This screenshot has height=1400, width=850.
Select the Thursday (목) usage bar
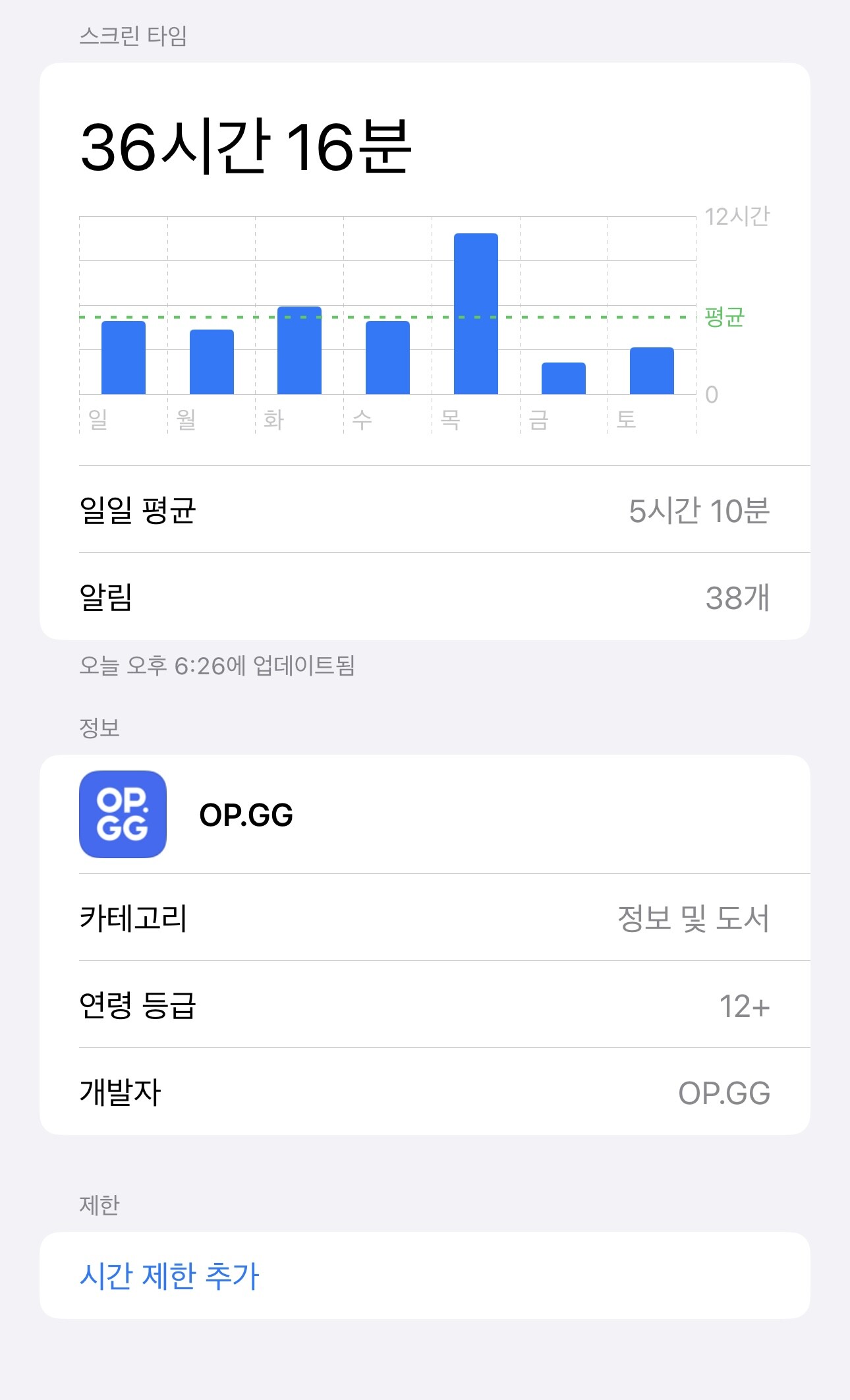[x=476, y=314]
